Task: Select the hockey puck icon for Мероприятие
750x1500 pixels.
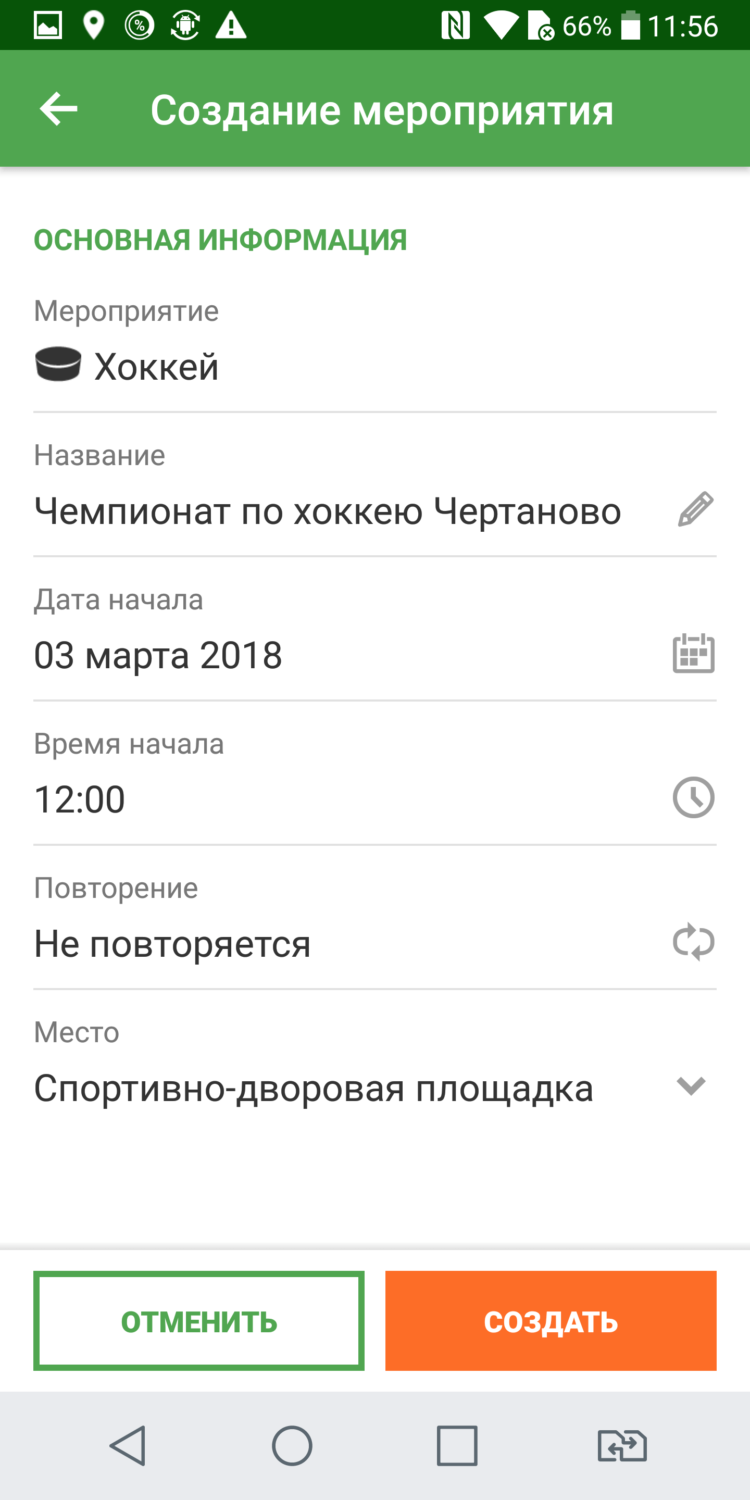Action: pyautogui.click(x=58, y=364)
